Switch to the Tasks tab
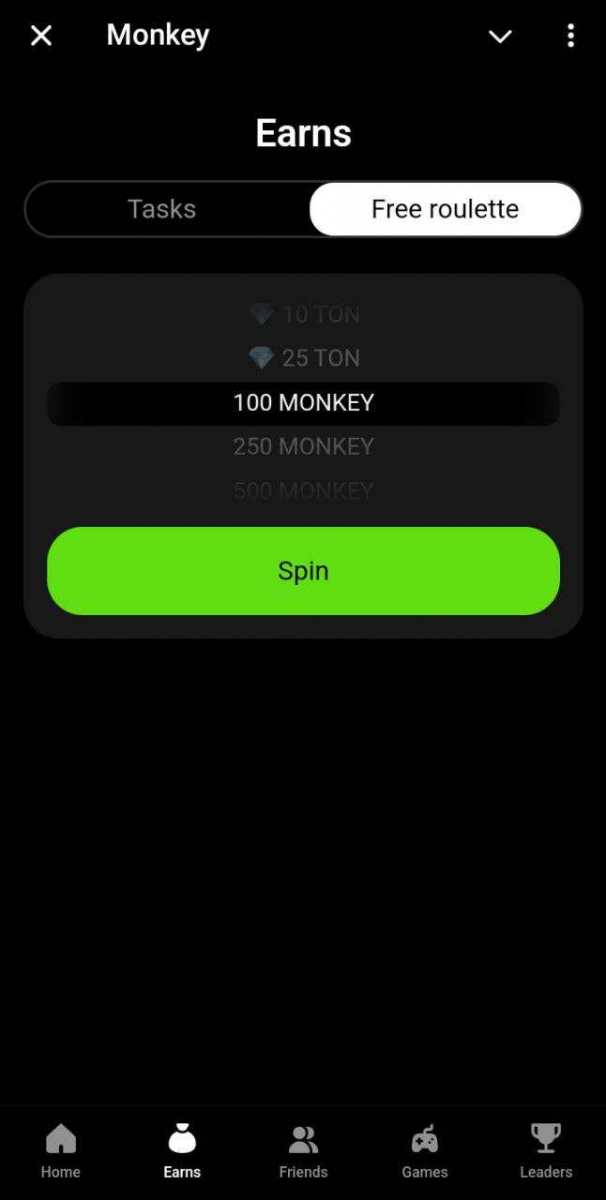Screen dimensions: 606x1200 pos(162,209)
